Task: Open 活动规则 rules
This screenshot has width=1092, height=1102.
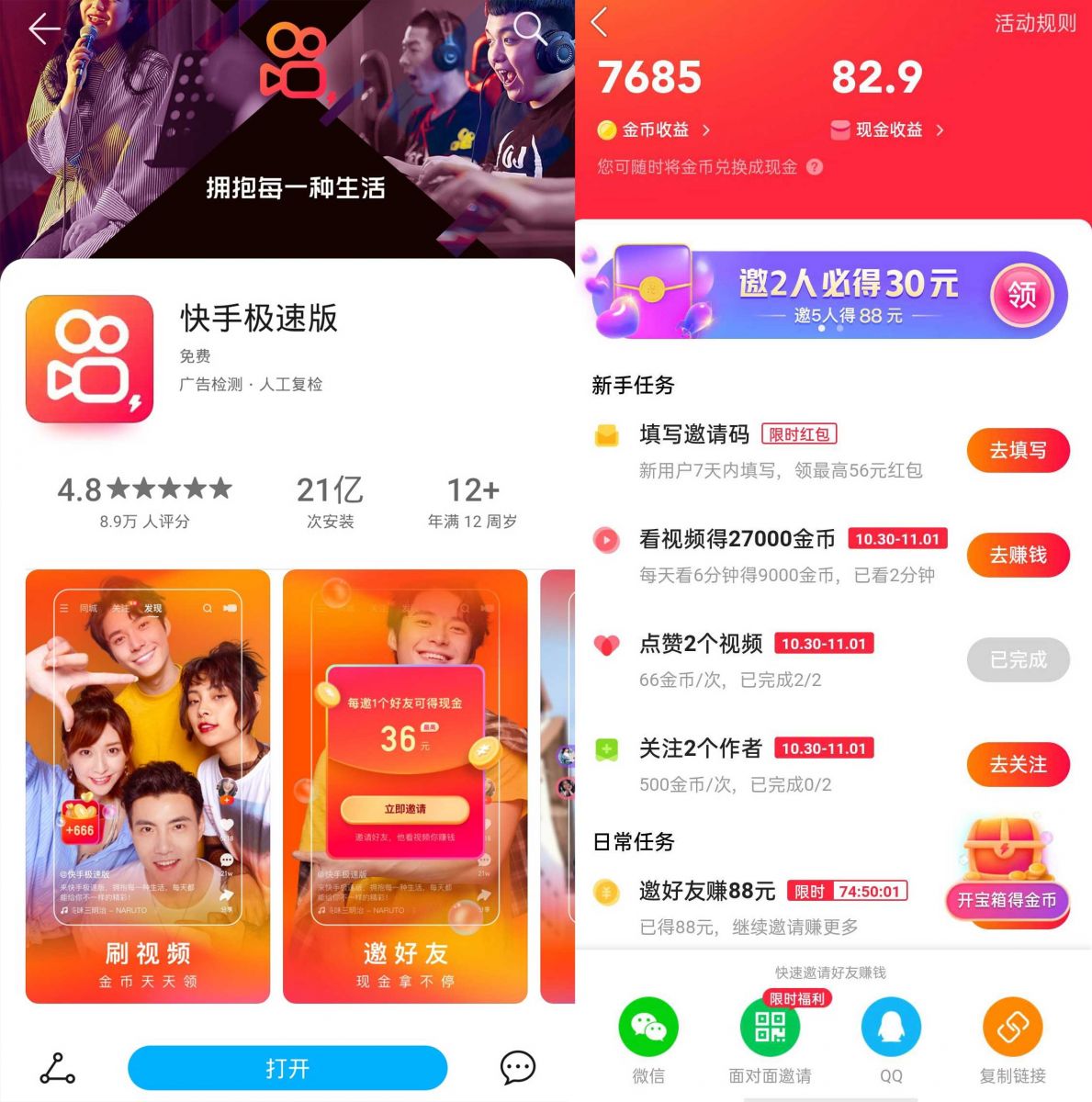Action: [x=1034, y=24]
